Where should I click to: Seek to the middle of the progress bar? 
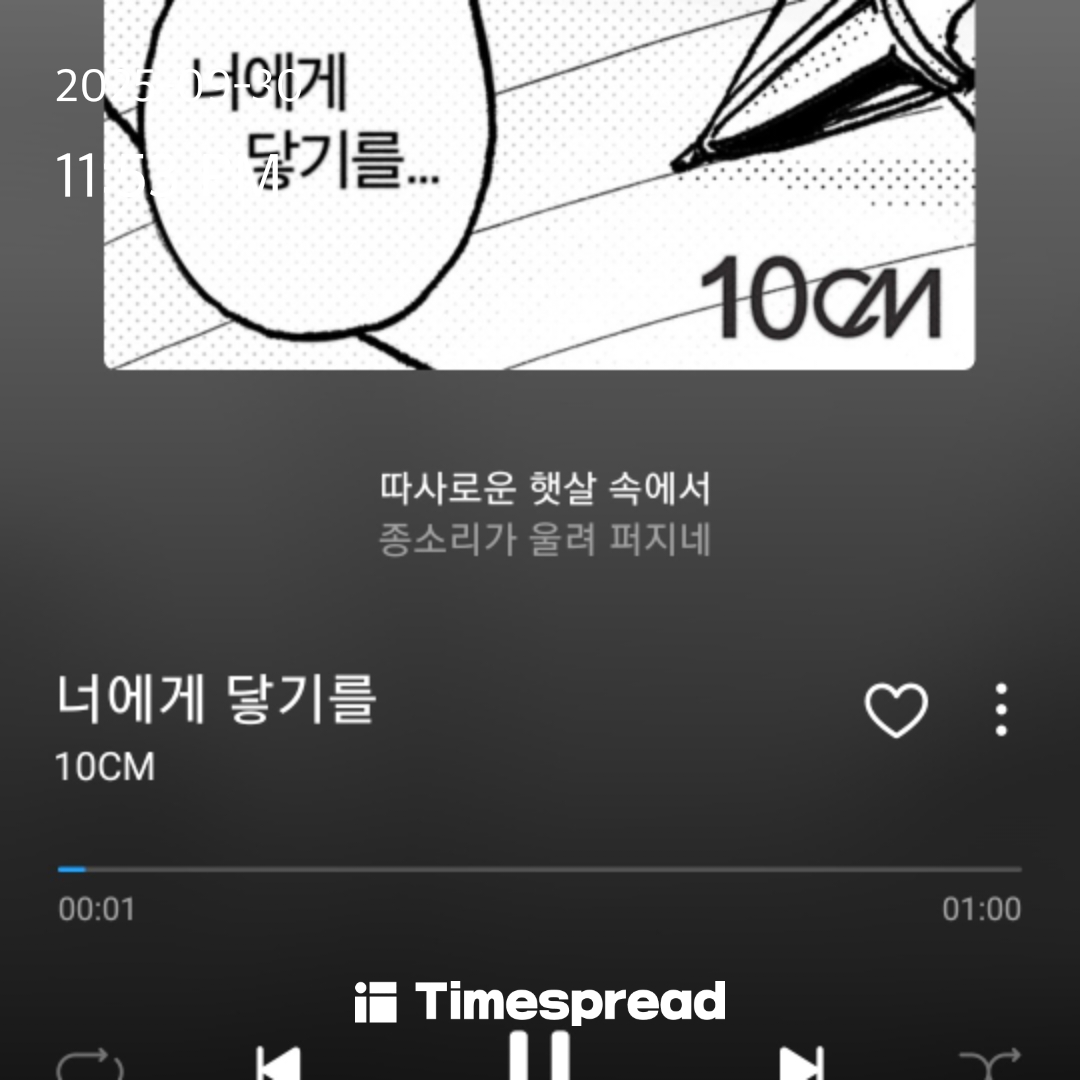(x=540, y=869)
